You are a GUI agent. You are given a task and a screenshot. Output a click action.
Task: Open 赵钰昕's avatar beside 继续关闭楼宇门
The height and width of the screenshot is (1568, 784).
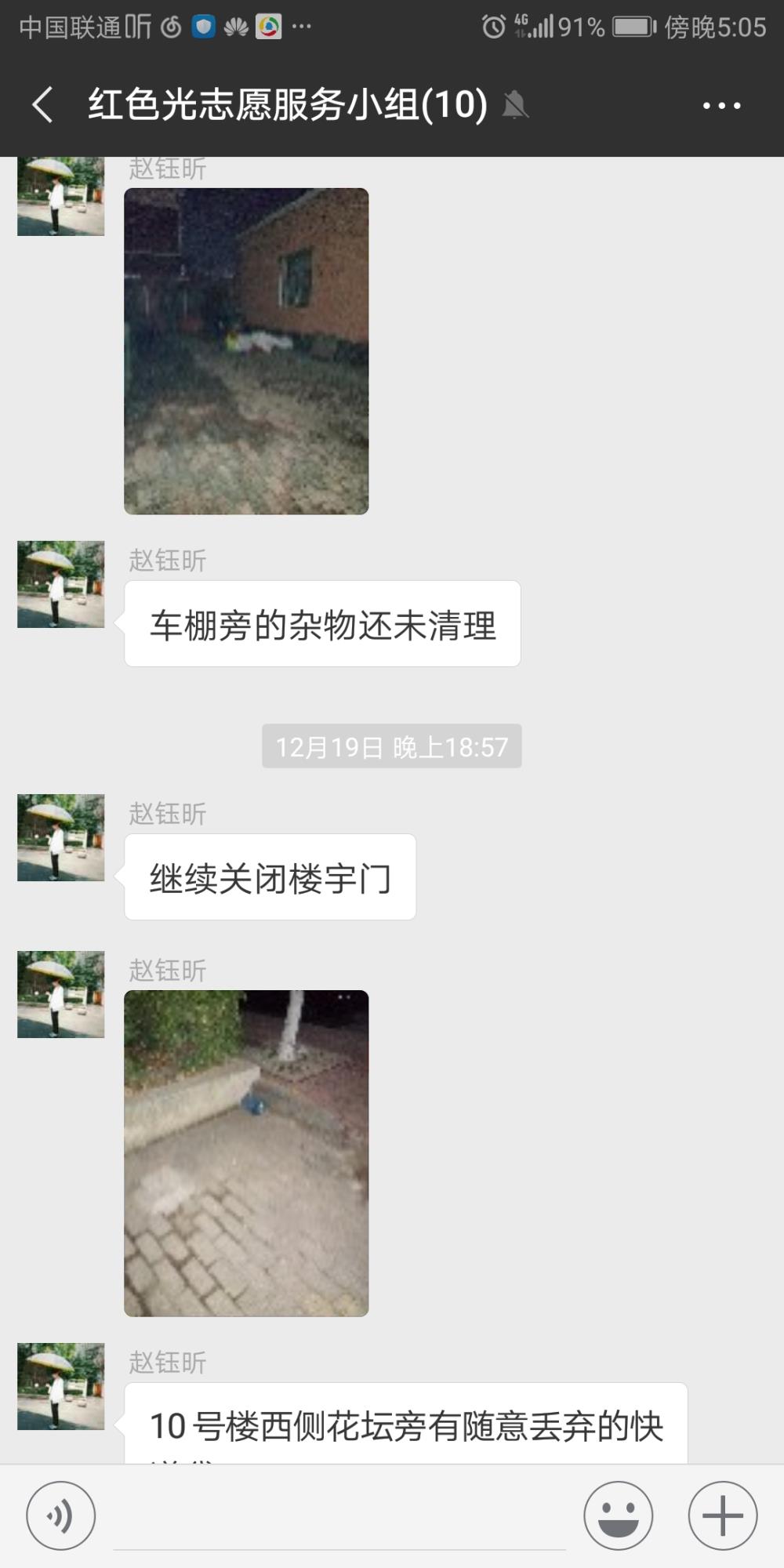click(61, 837)
